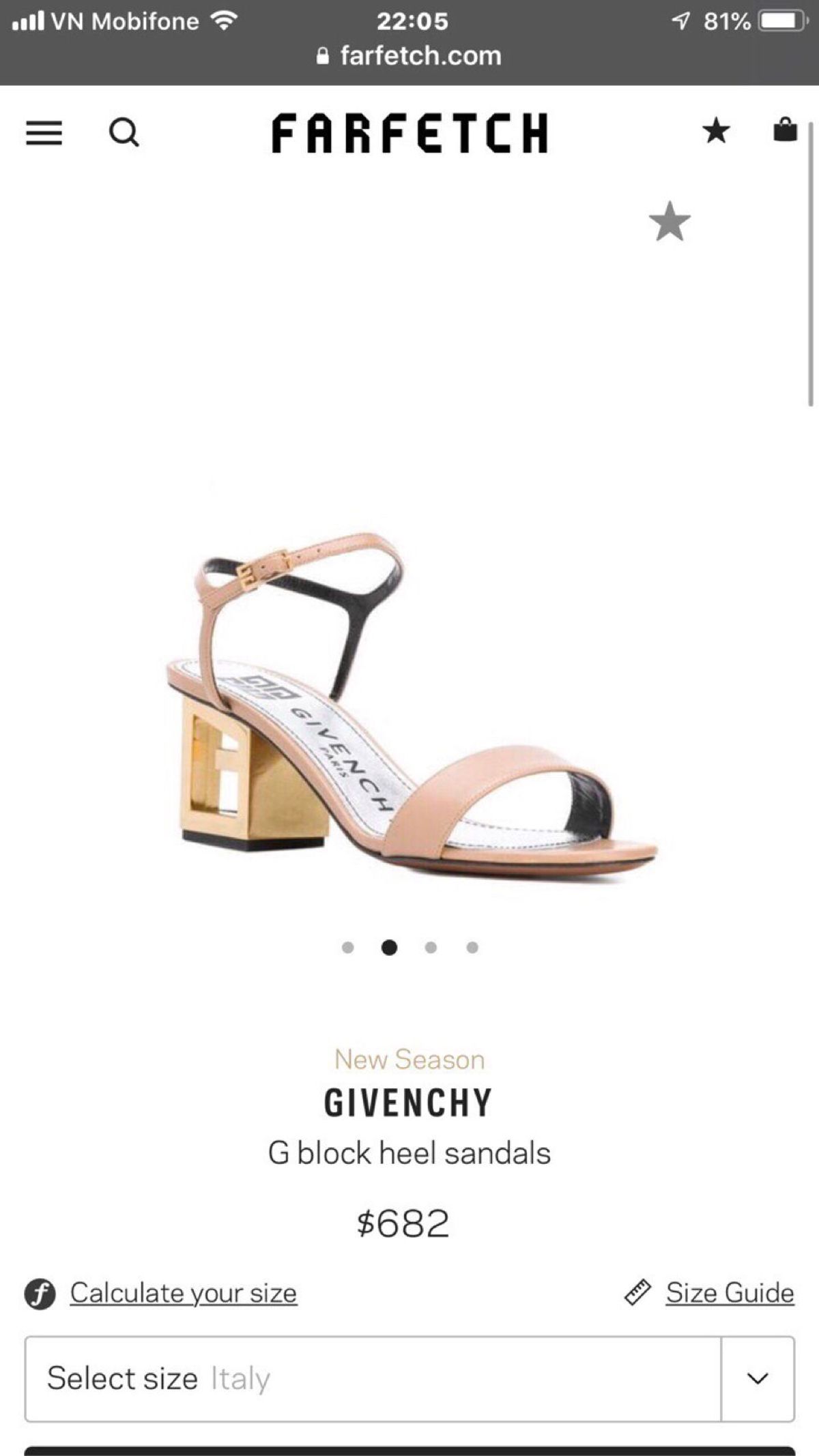Open the shopping bag
The width and height of the screenshot is (819, 1456).
[785, 129]
